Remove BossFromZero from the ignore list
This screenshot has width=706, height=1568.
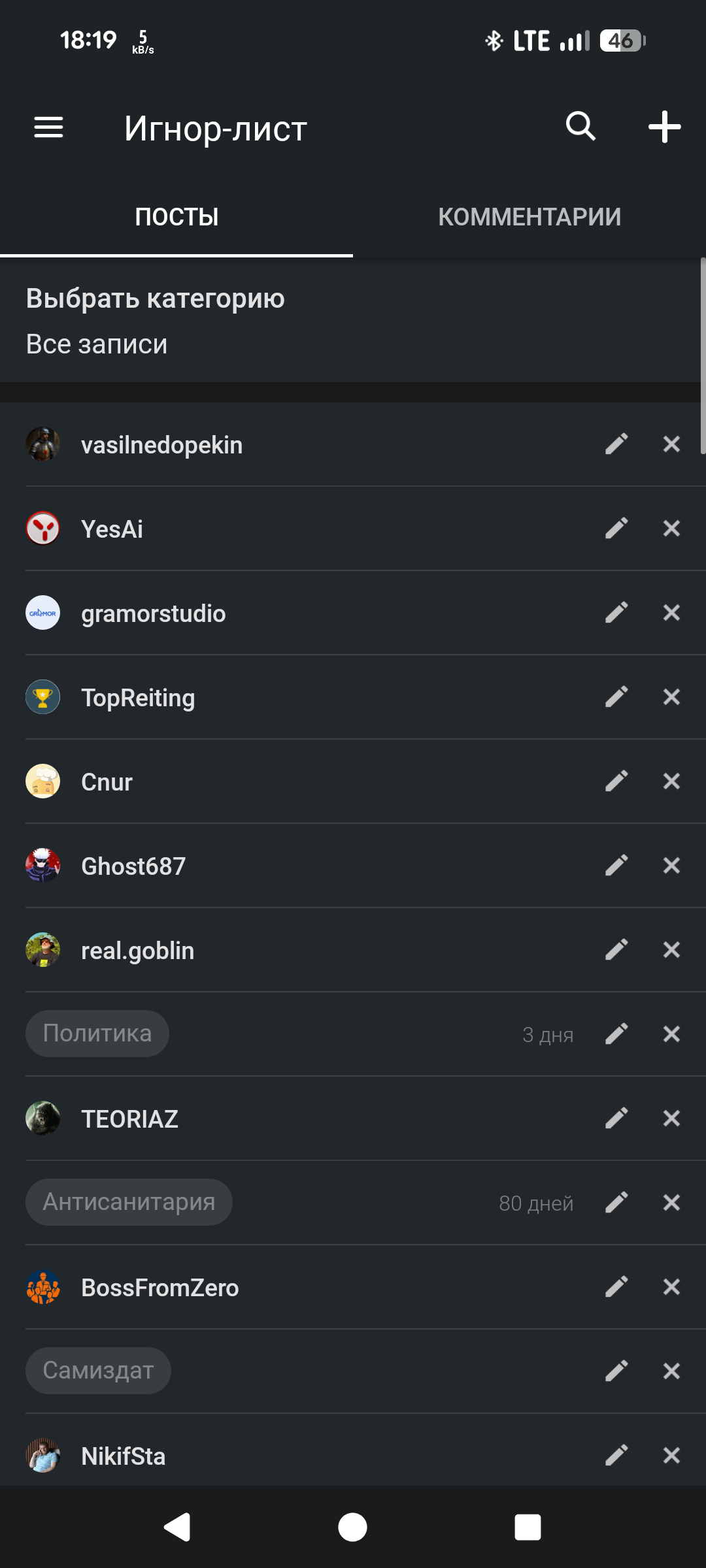click(671, 1287)
